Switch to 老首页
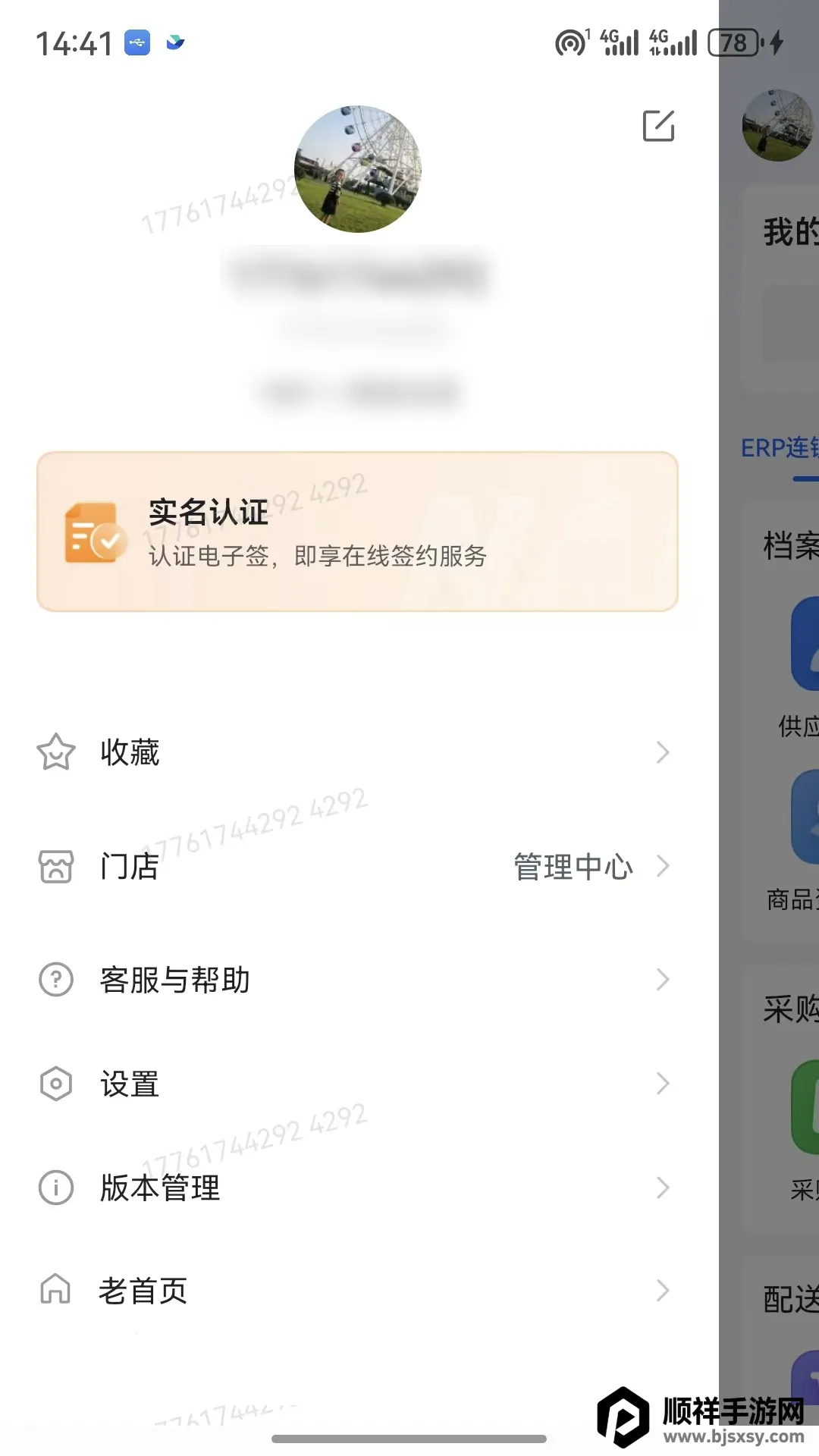Viewport: 819px width, 1456px height. [356, 1291]
